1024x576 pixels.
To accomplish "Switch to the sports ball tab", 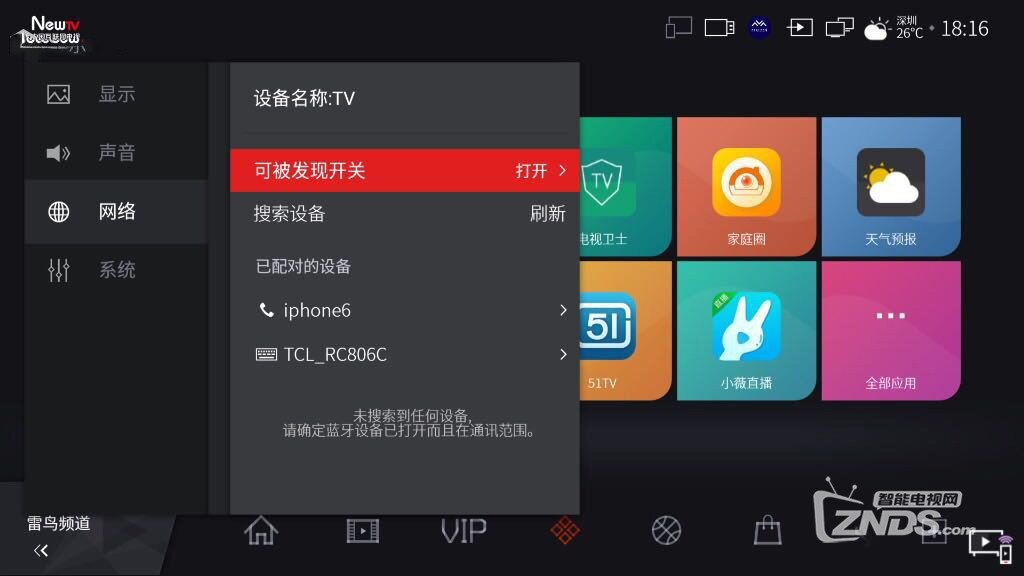I will point(666,531).
